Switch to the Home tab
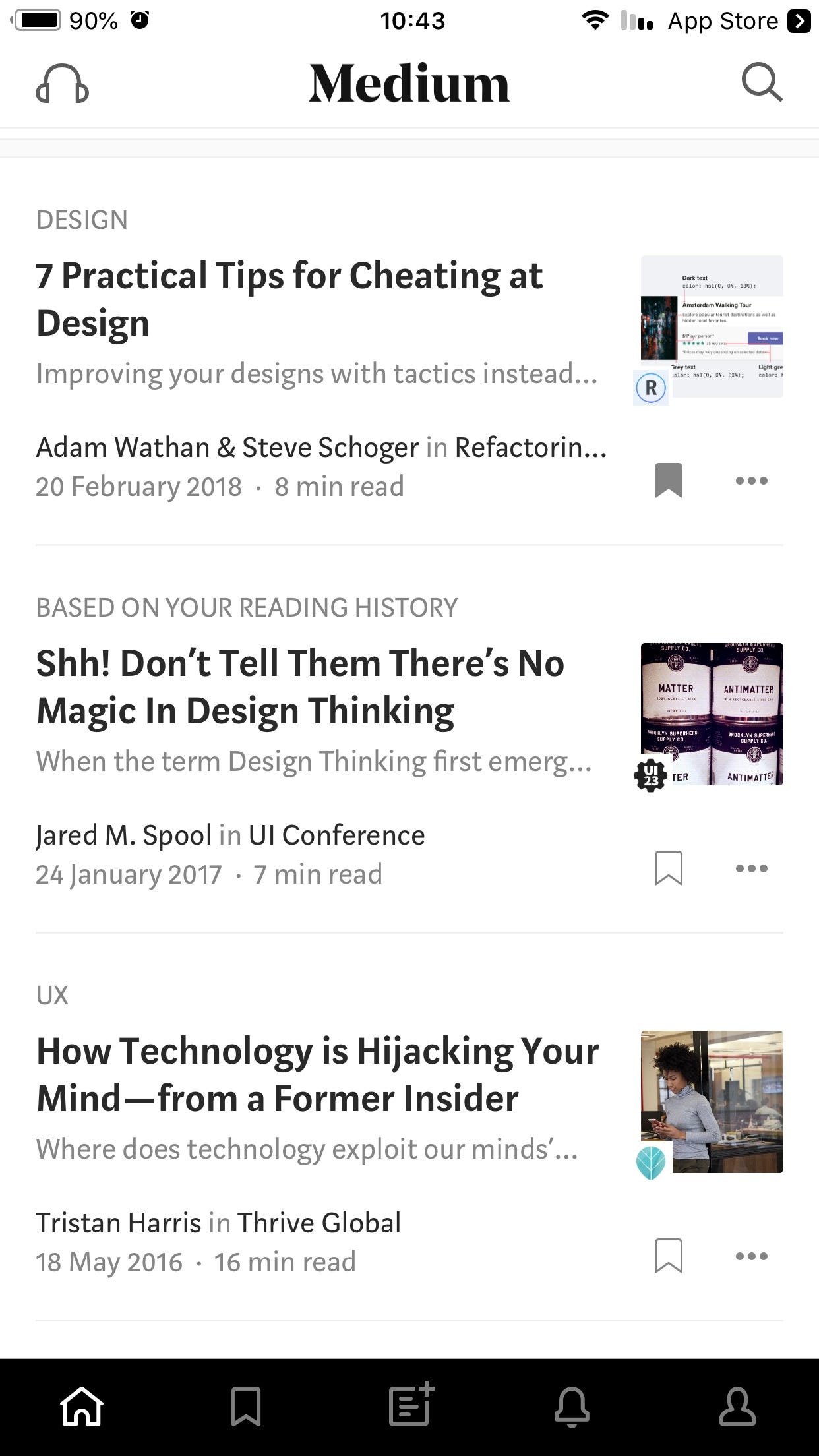 (x=82, y=1407)
